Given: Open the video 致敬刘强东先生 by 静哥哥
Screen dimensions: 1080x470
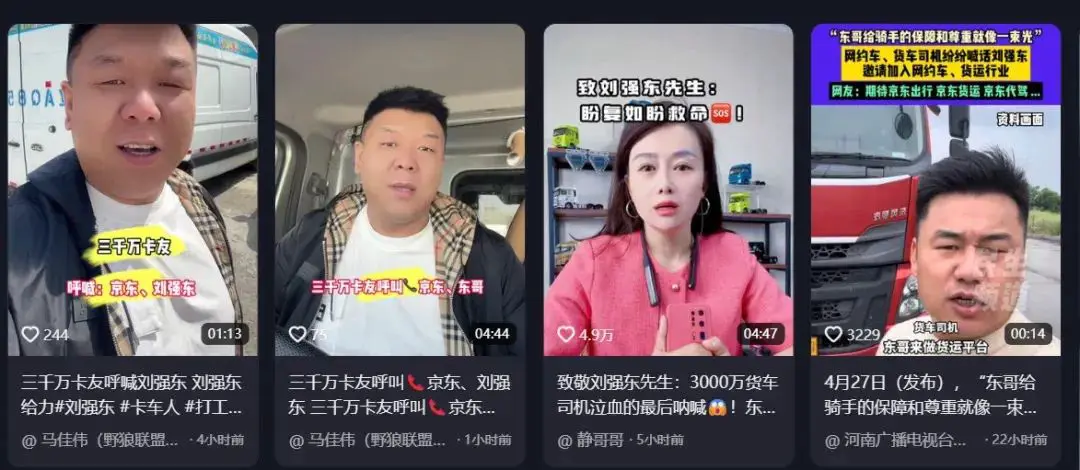Looking at the screenshot, I should click(667, 190).
